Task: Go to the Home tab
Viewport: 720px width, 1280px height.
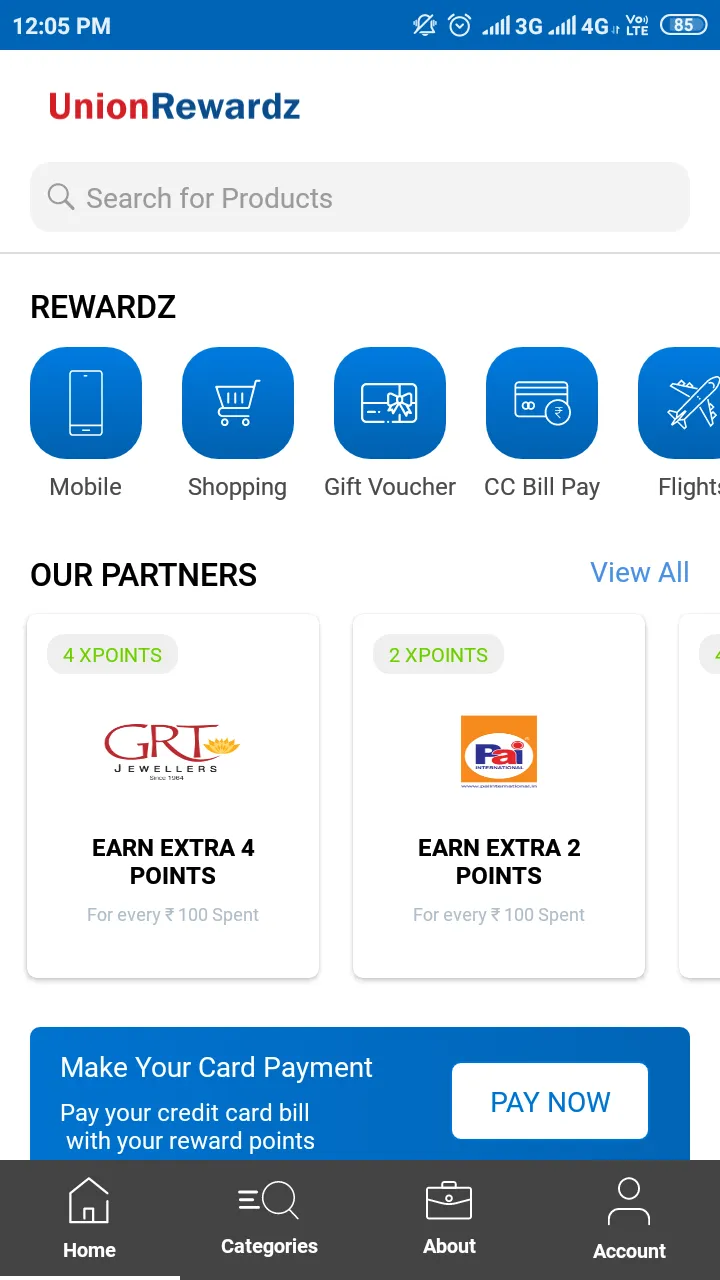Action: pos(89,1219)
